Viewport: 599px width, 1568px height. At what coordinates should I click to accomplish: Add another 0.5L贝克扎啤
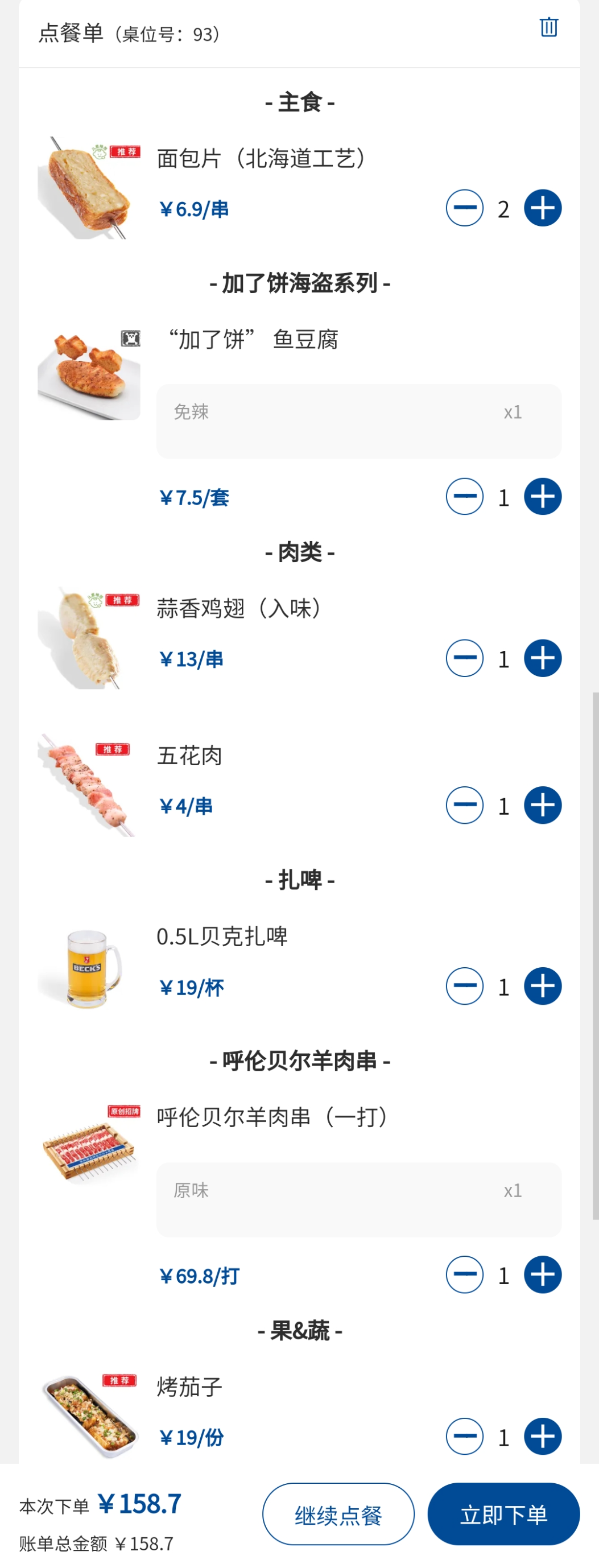[542, 986]
